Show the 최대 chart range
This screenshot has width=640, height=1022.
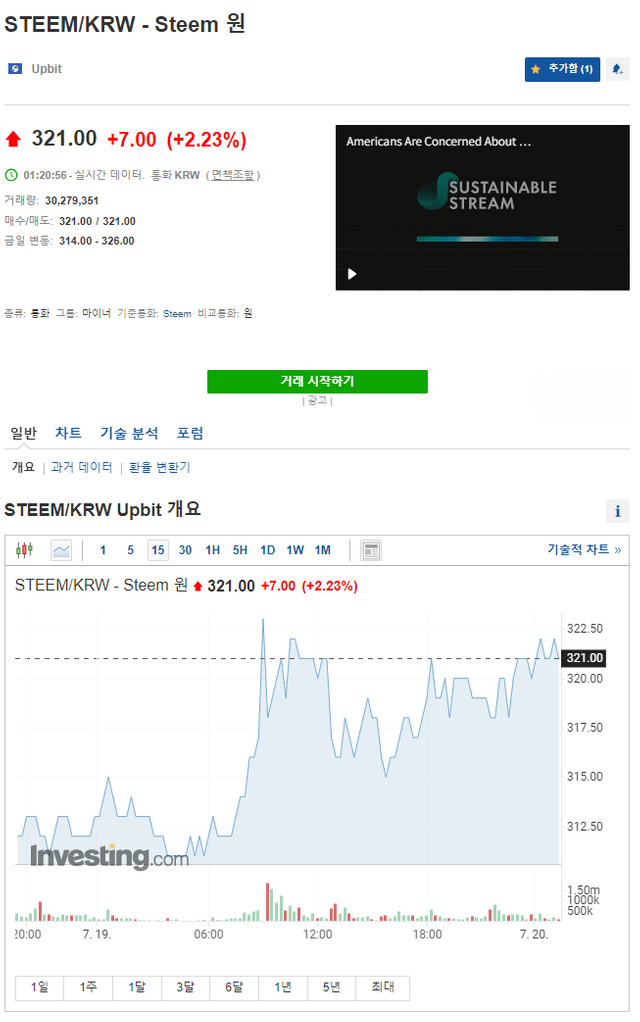click(x=383, y=987)
